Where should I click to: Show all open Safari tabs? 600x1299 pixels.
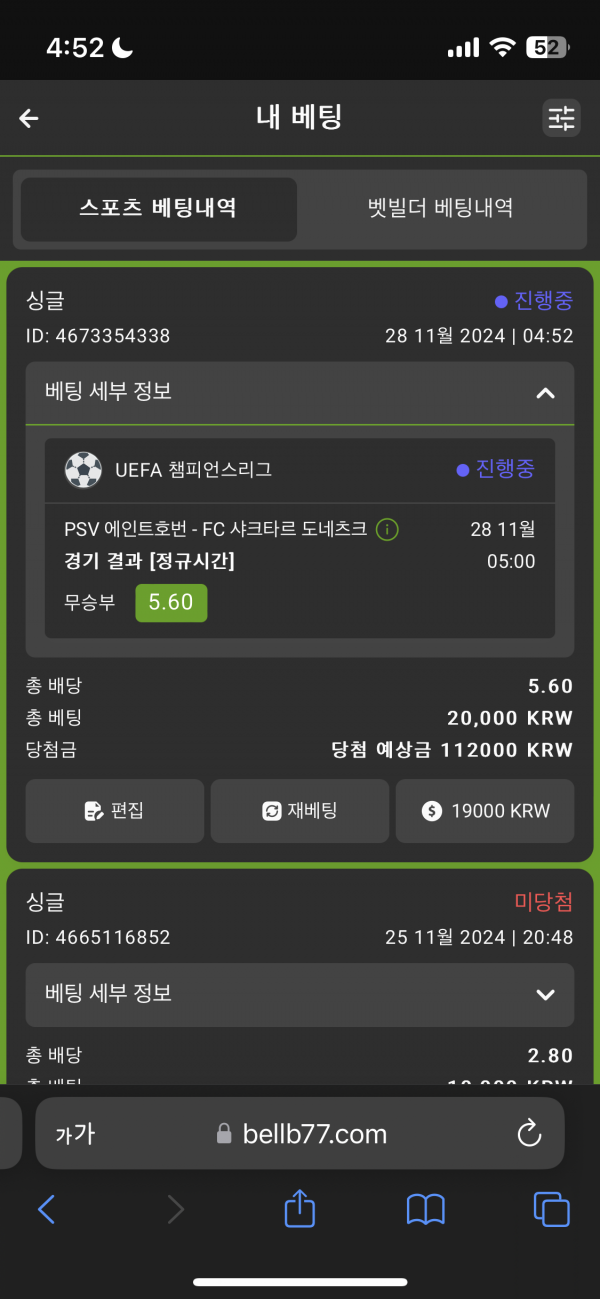[552, 1210]
